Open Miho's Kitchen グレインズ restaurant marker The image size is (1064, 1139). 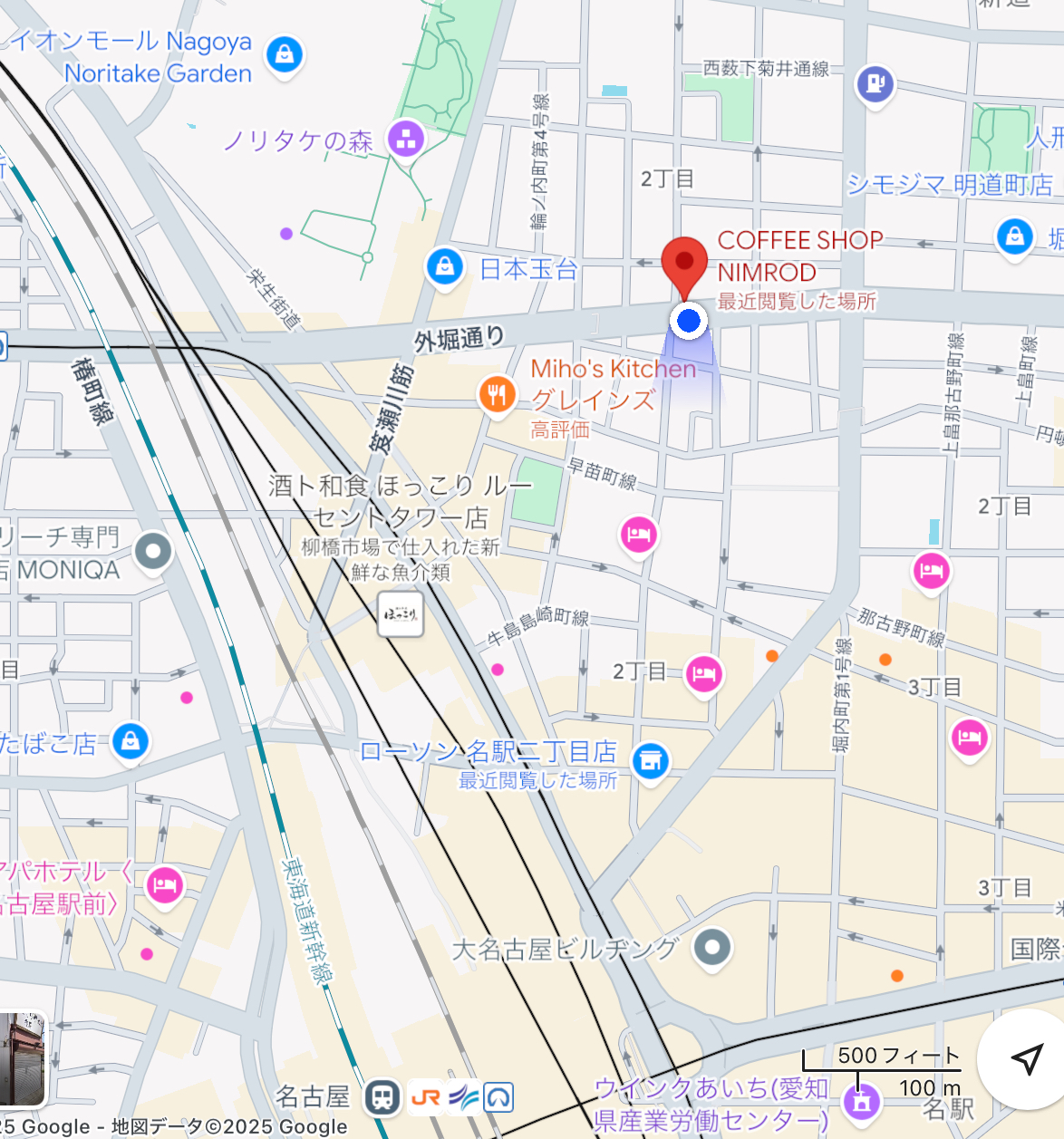click(x=497, y=395)
